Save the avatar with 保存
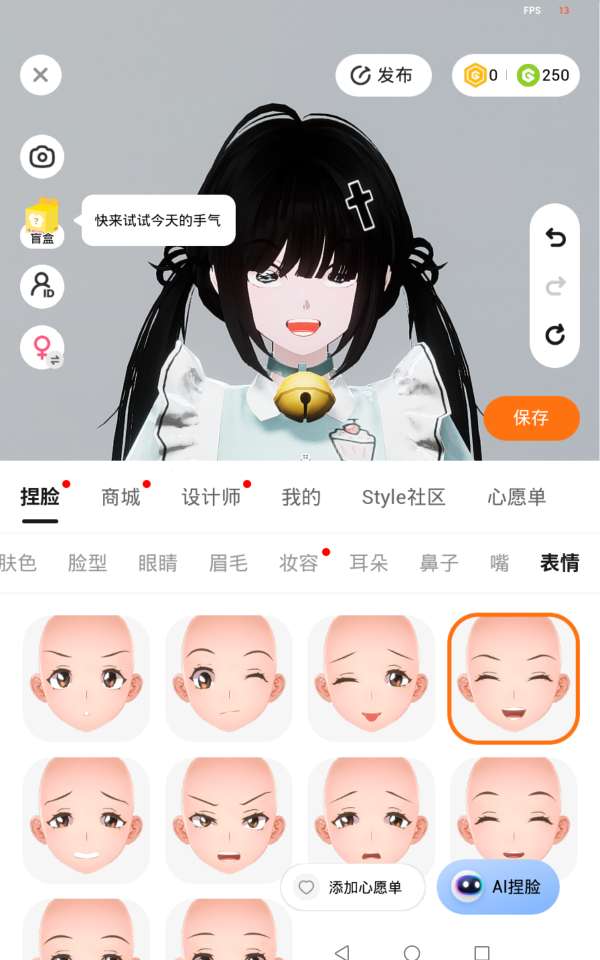 531,418
